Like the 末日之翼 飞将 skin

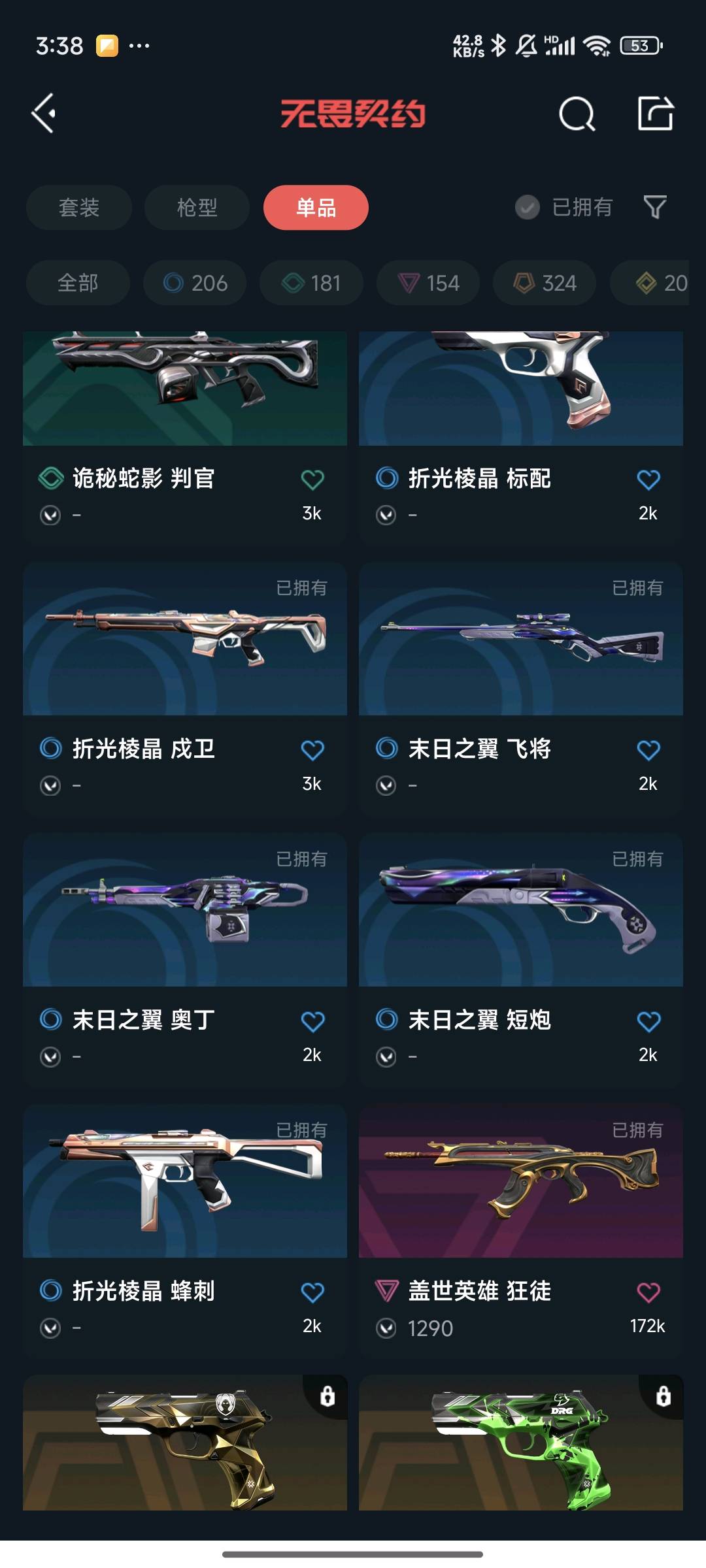click(x=648, y=751)
